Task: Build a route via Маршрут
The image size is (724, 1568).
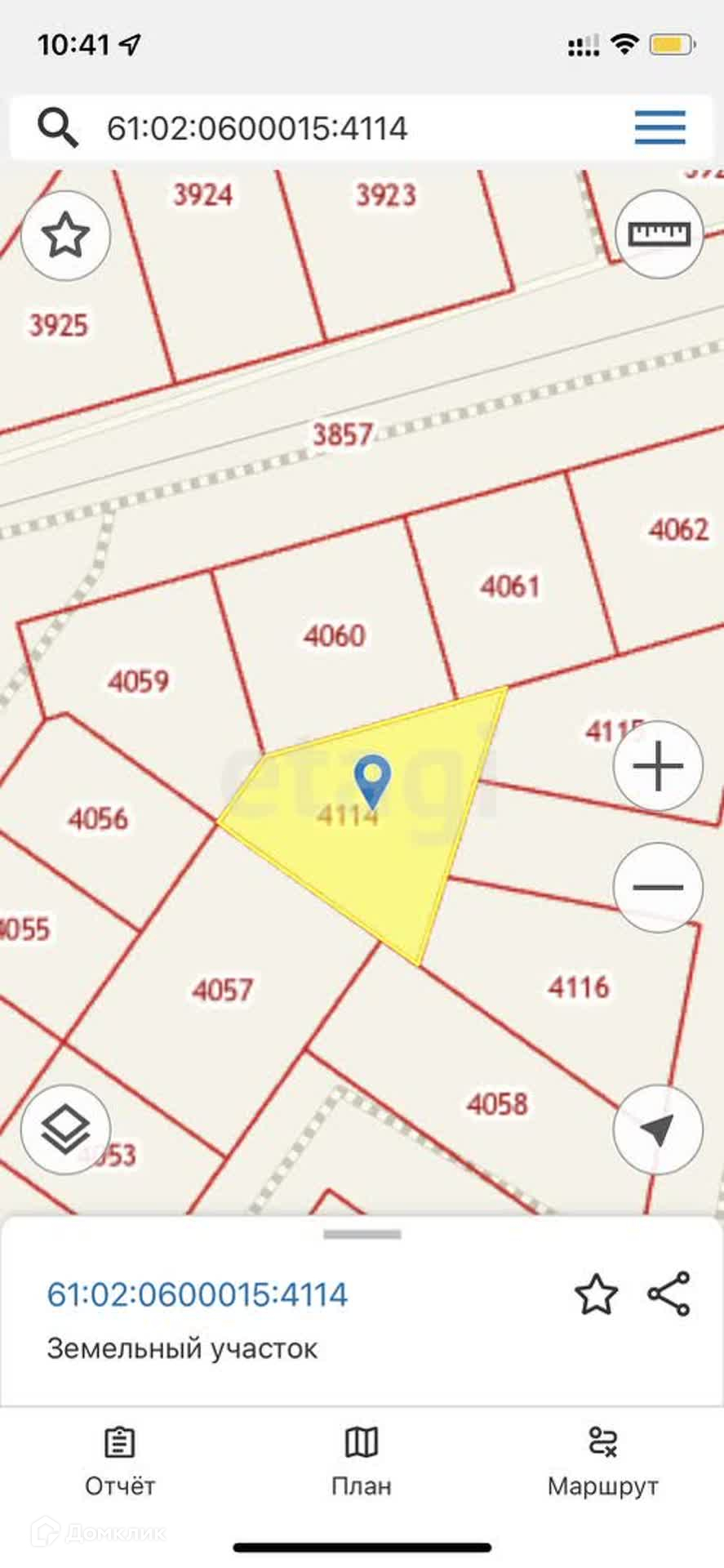Action: 602,1462
